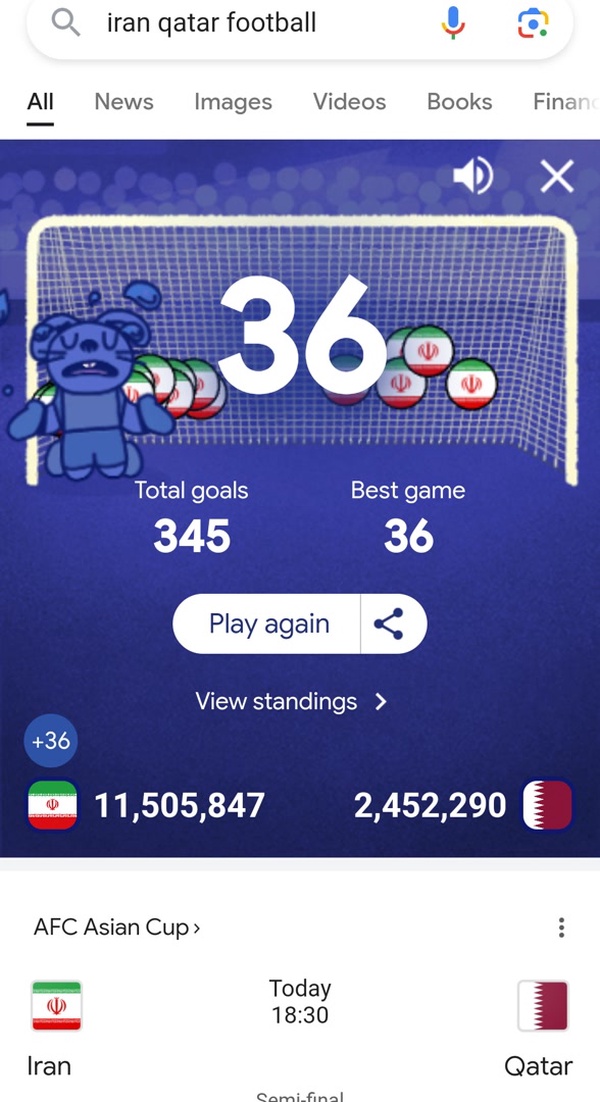
Task: Open Google Lens camera search
Action: click(x=533, y=23)
